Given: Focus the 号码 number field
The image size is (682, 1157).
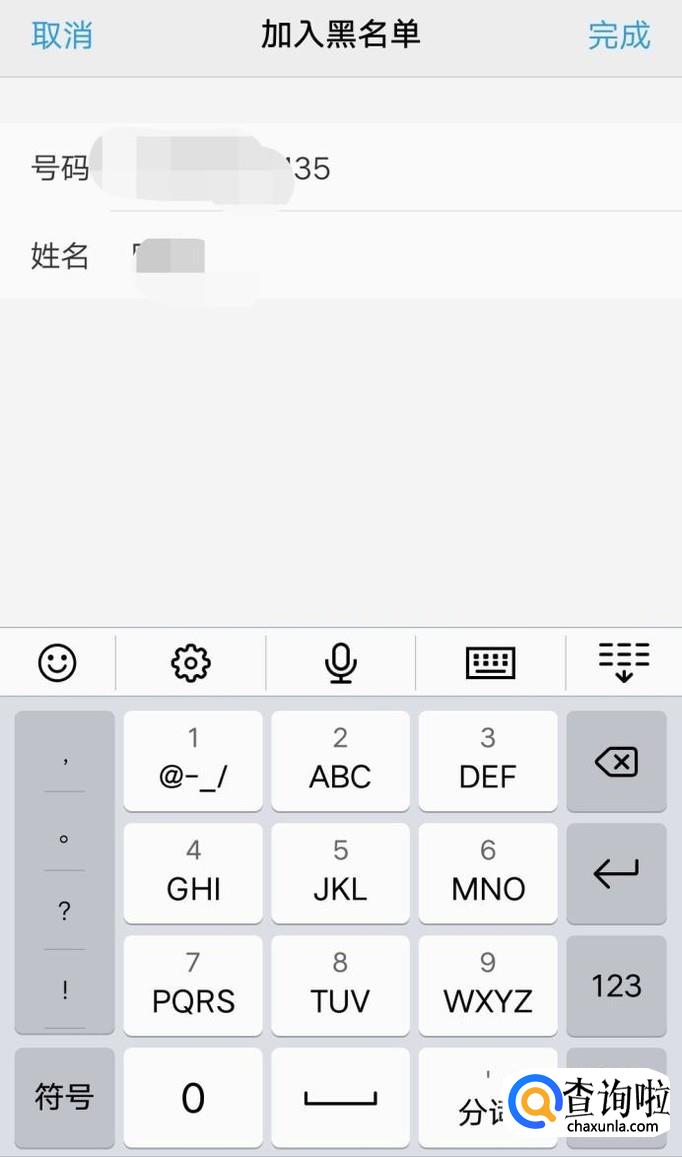Looking at the screenshot, I should click(341, 167).
